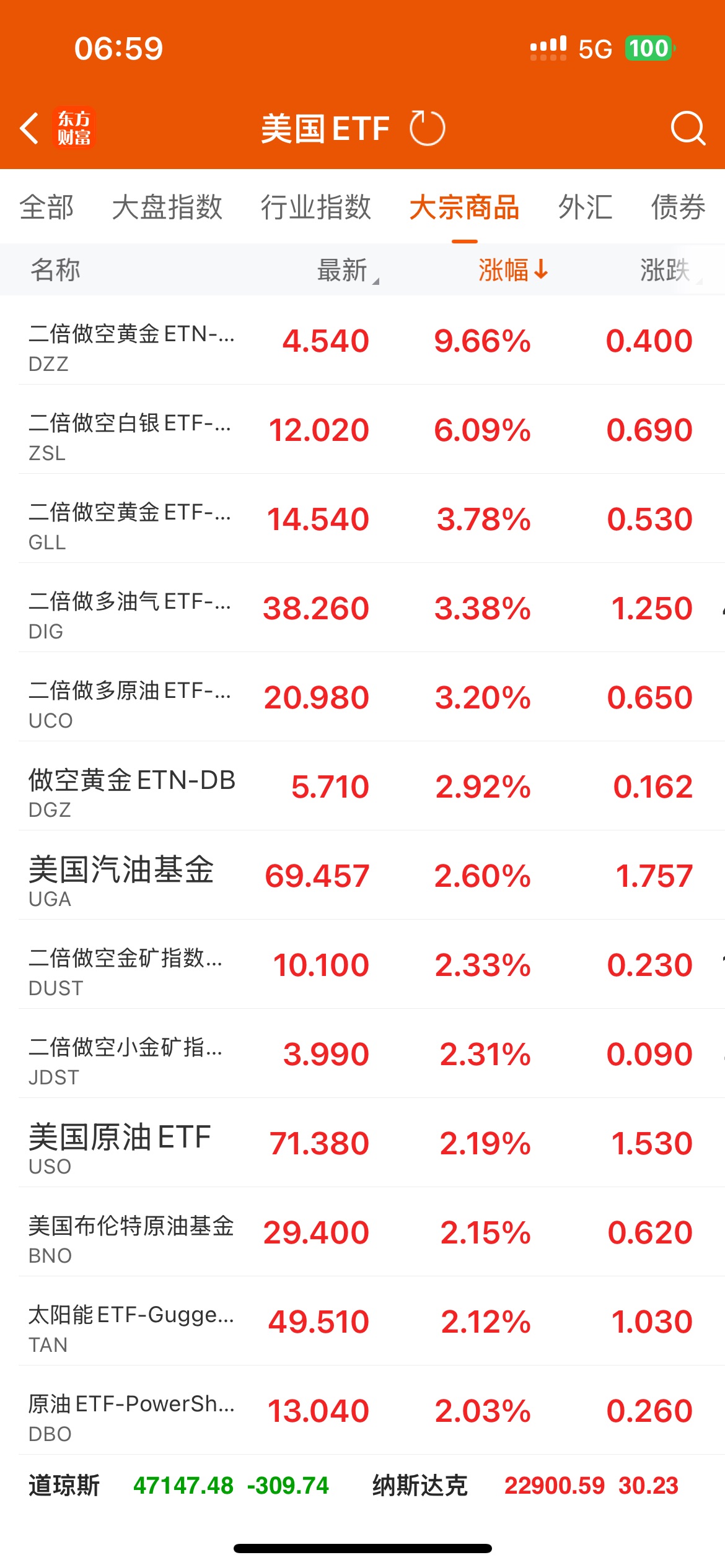Switch to the 债券 tab

point(678,207)
